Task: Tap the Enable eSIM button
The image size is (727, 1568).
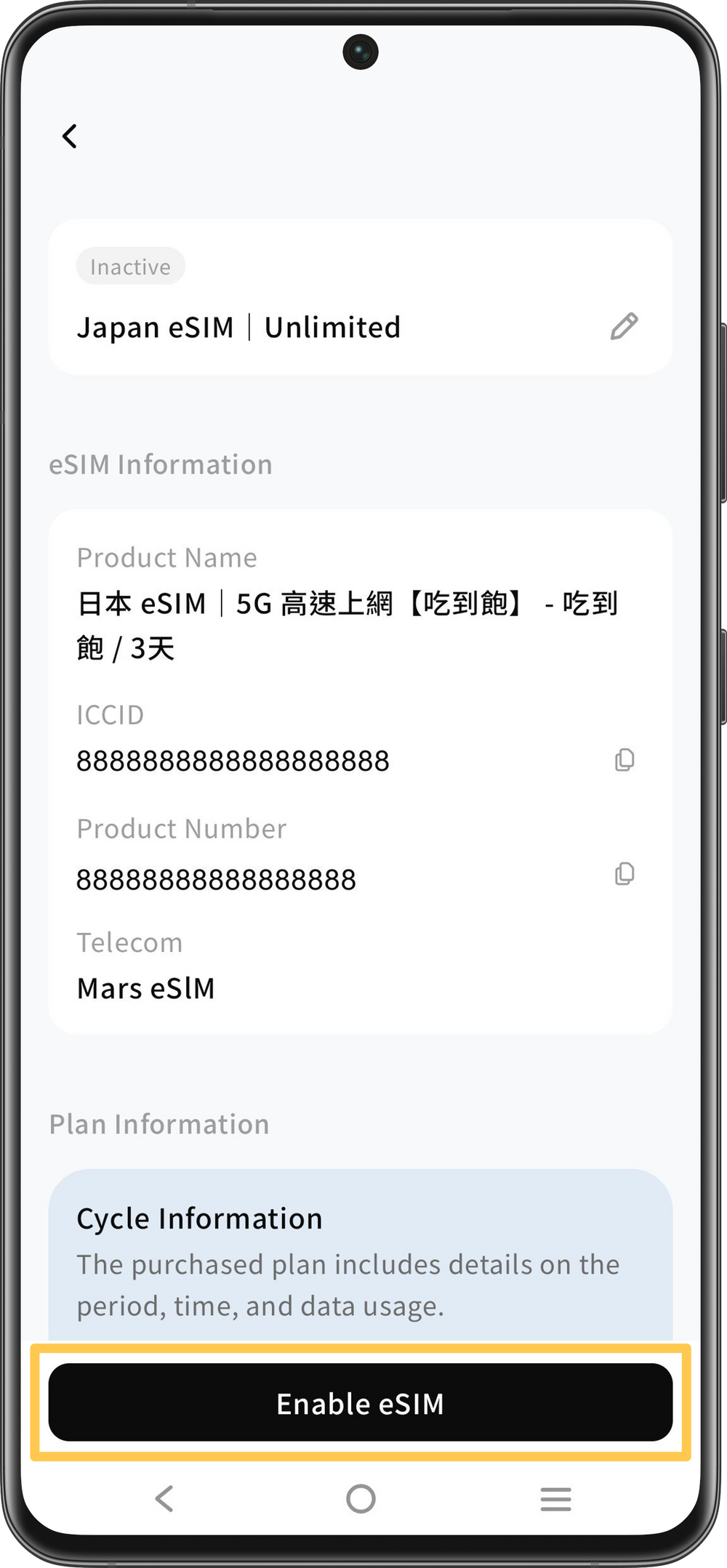Action: point(361,1402)
